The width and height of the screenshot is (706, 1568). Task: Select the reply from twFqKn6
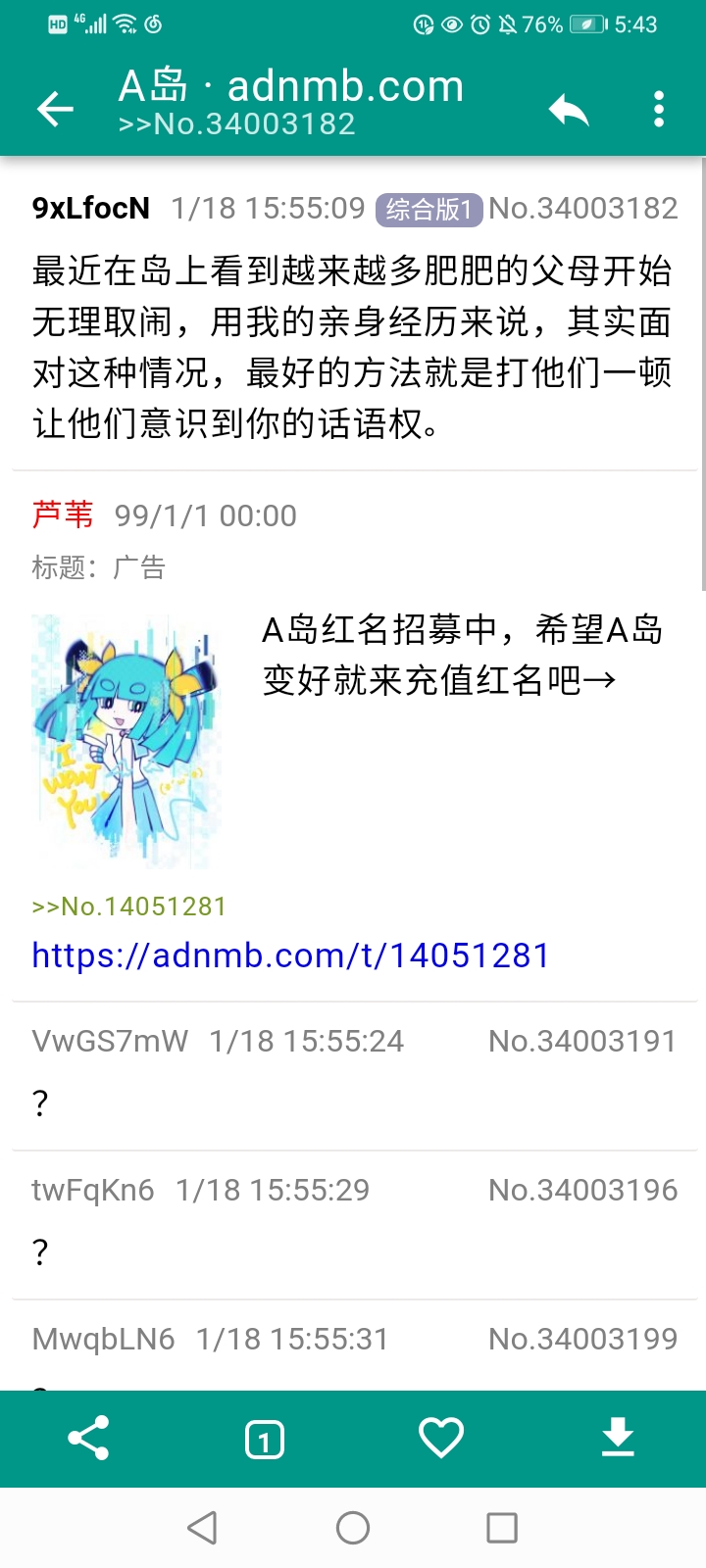pos(353,1224)
